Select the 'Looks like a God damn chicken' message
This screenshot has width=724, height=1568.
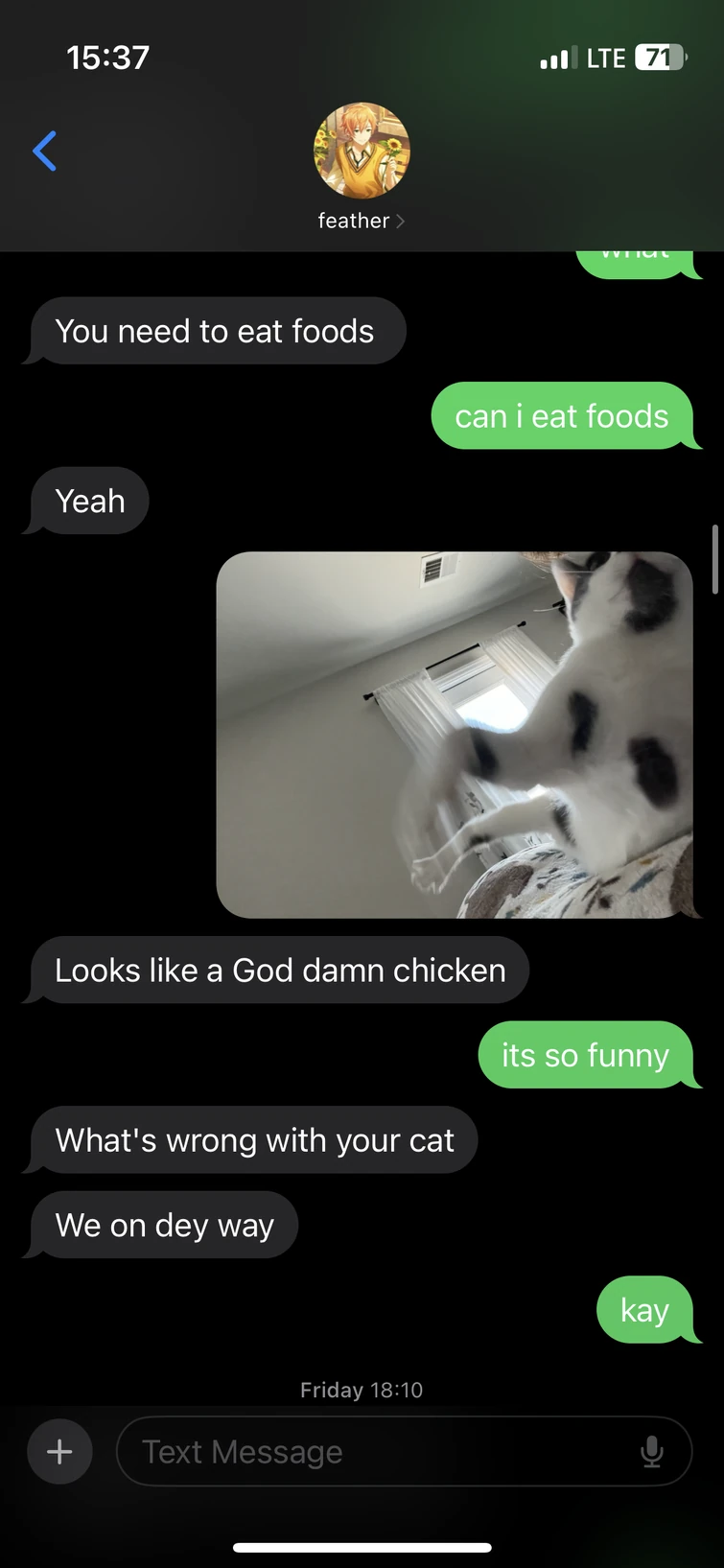tap(280, 971)
